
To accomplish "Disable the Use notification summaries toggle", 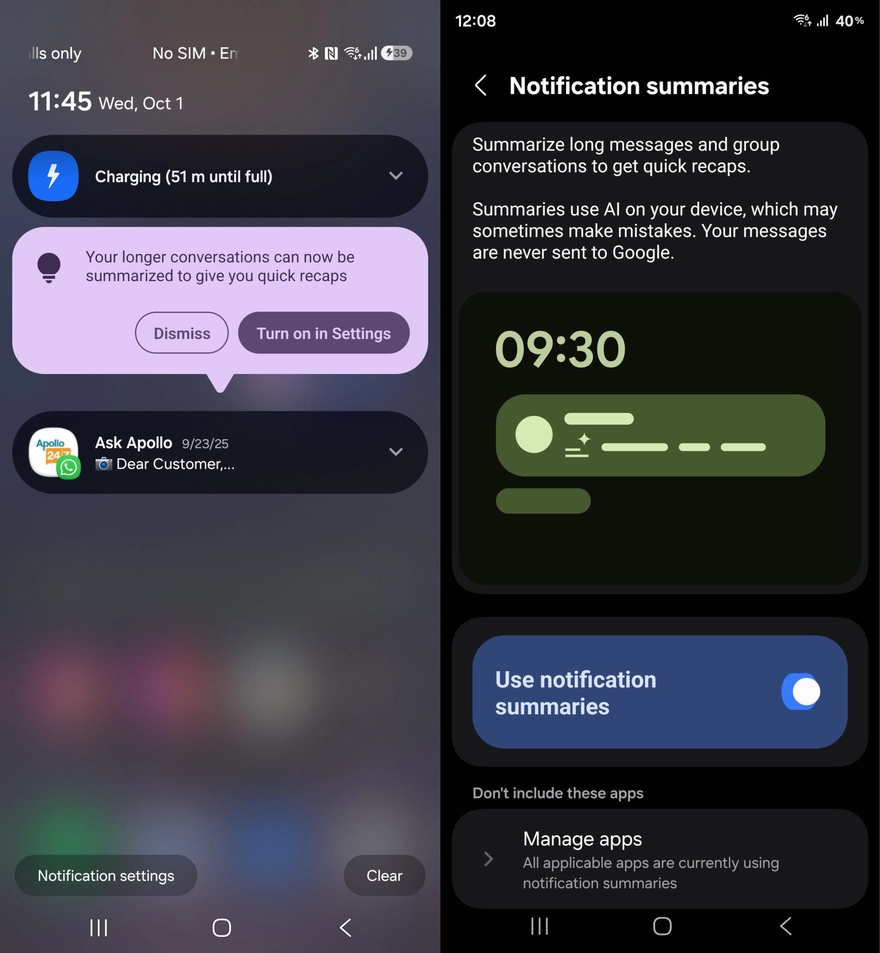I will coord(801,692).
